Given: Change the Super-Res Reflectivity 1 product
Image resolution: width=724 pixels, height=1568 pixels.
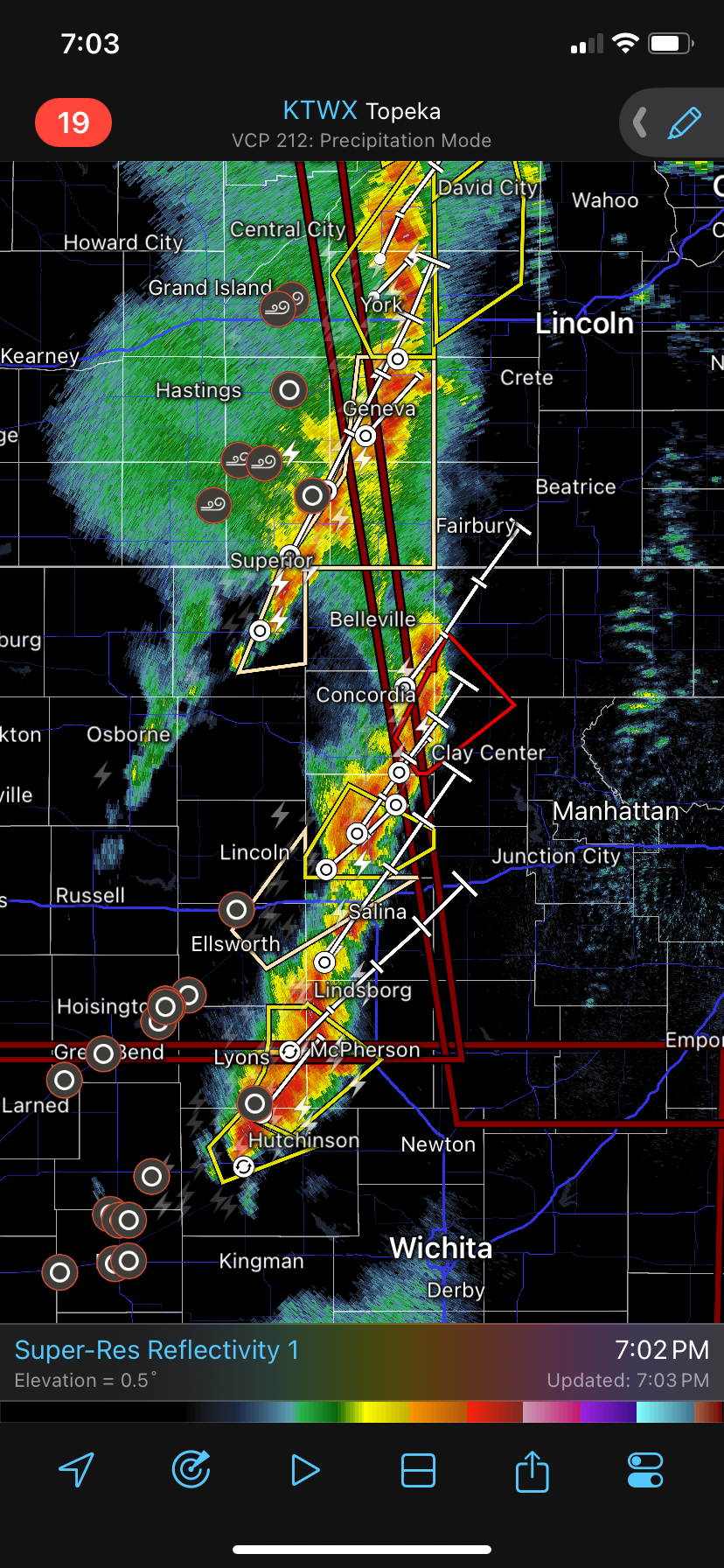Looking at the screenshot, I should pyautogui.click(x=157, y=1350).
